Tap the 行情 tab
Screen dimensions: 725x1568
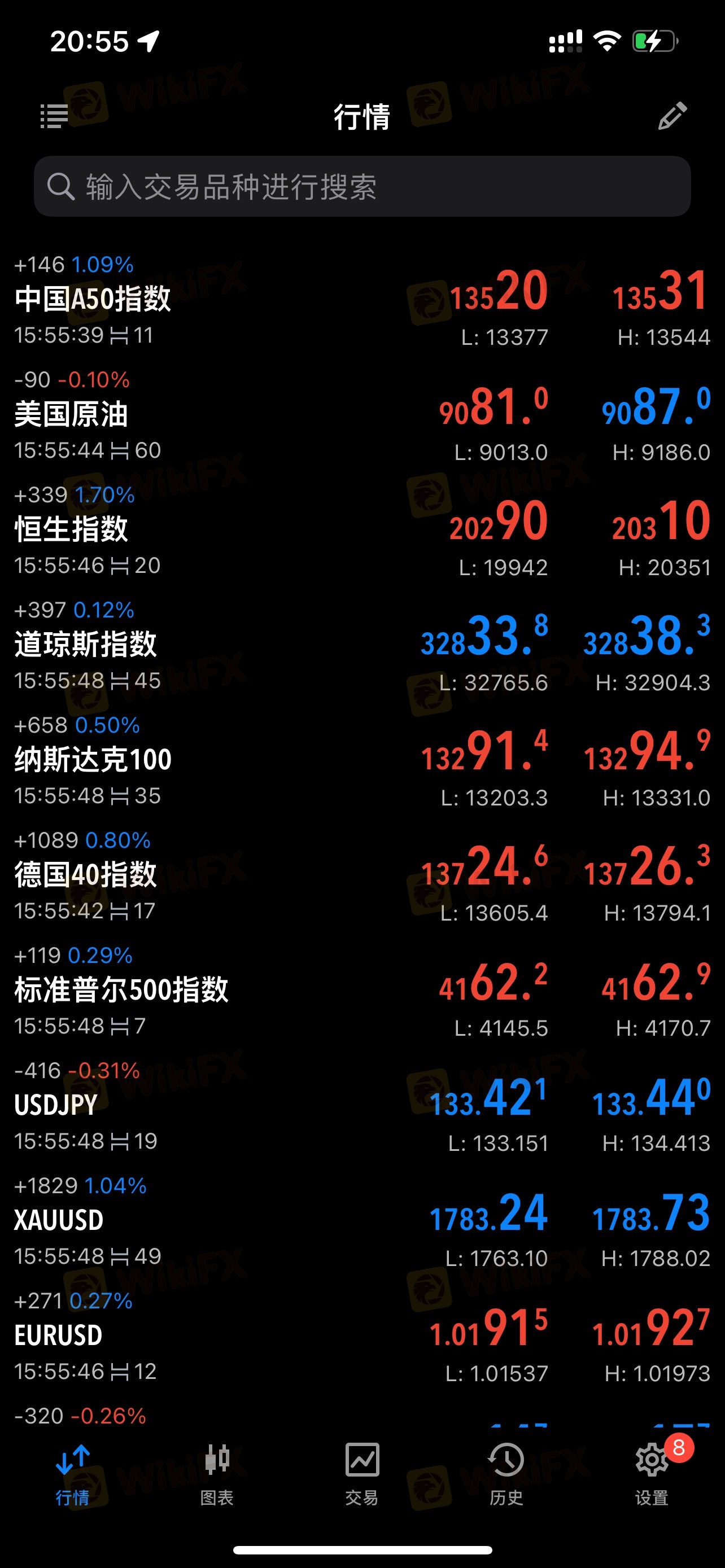(72, 1473)
